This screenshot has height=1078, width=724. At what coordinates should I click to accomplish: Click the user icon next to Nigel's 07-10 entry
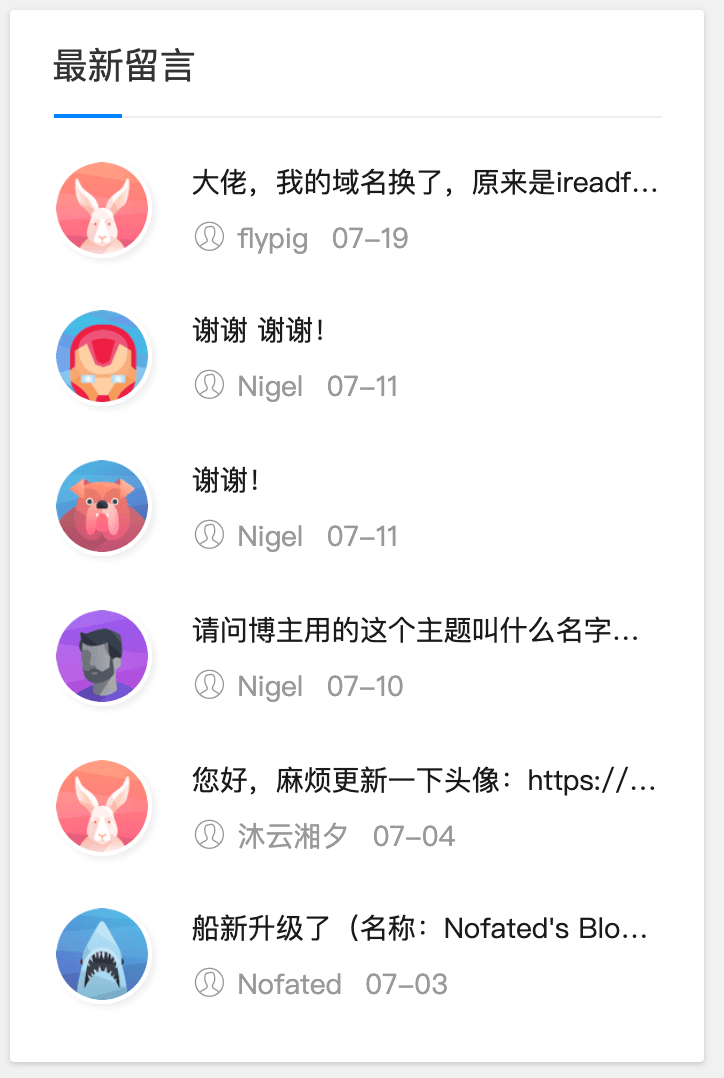point(209,686)
